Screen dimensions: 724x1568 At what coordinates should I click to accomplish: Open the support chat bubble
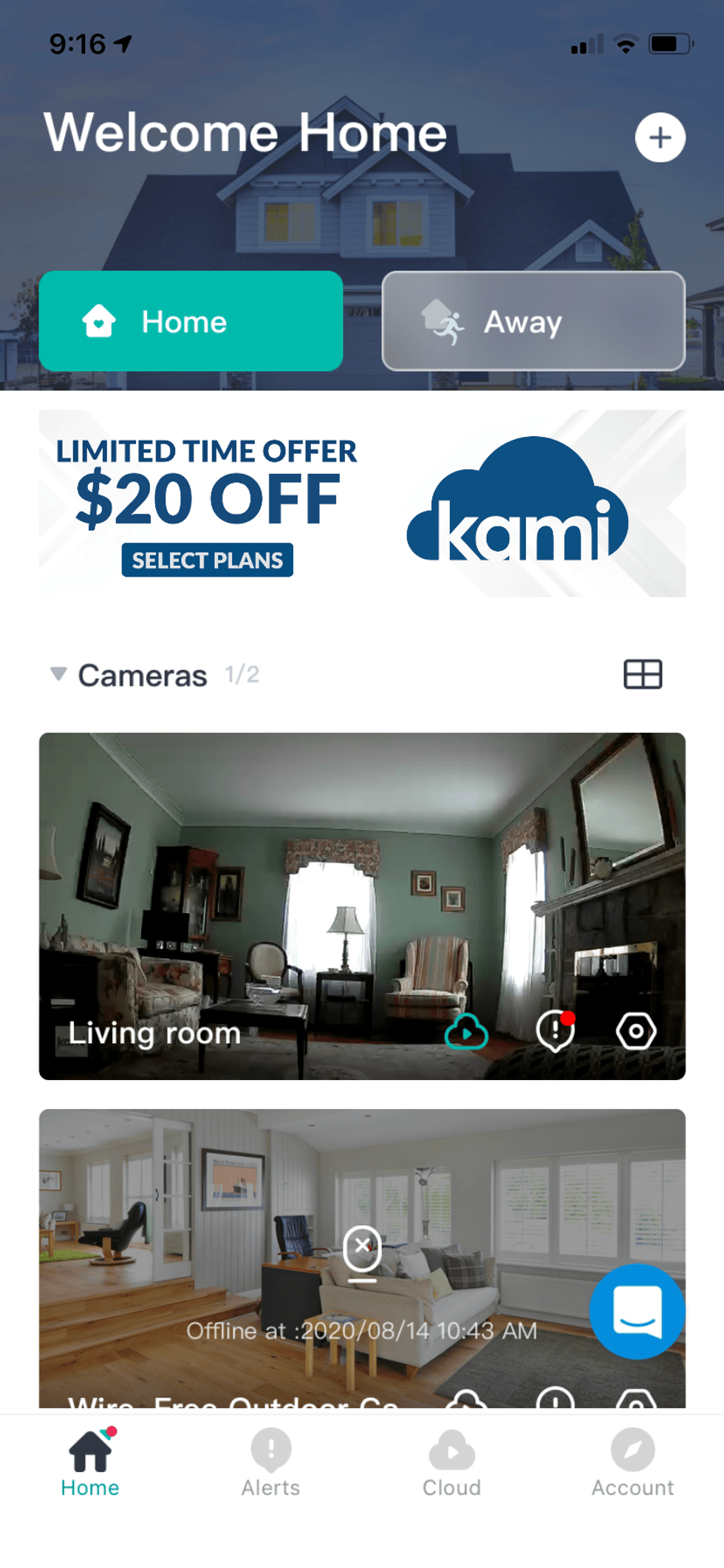pyautogui.click(x=637, y=1311)
